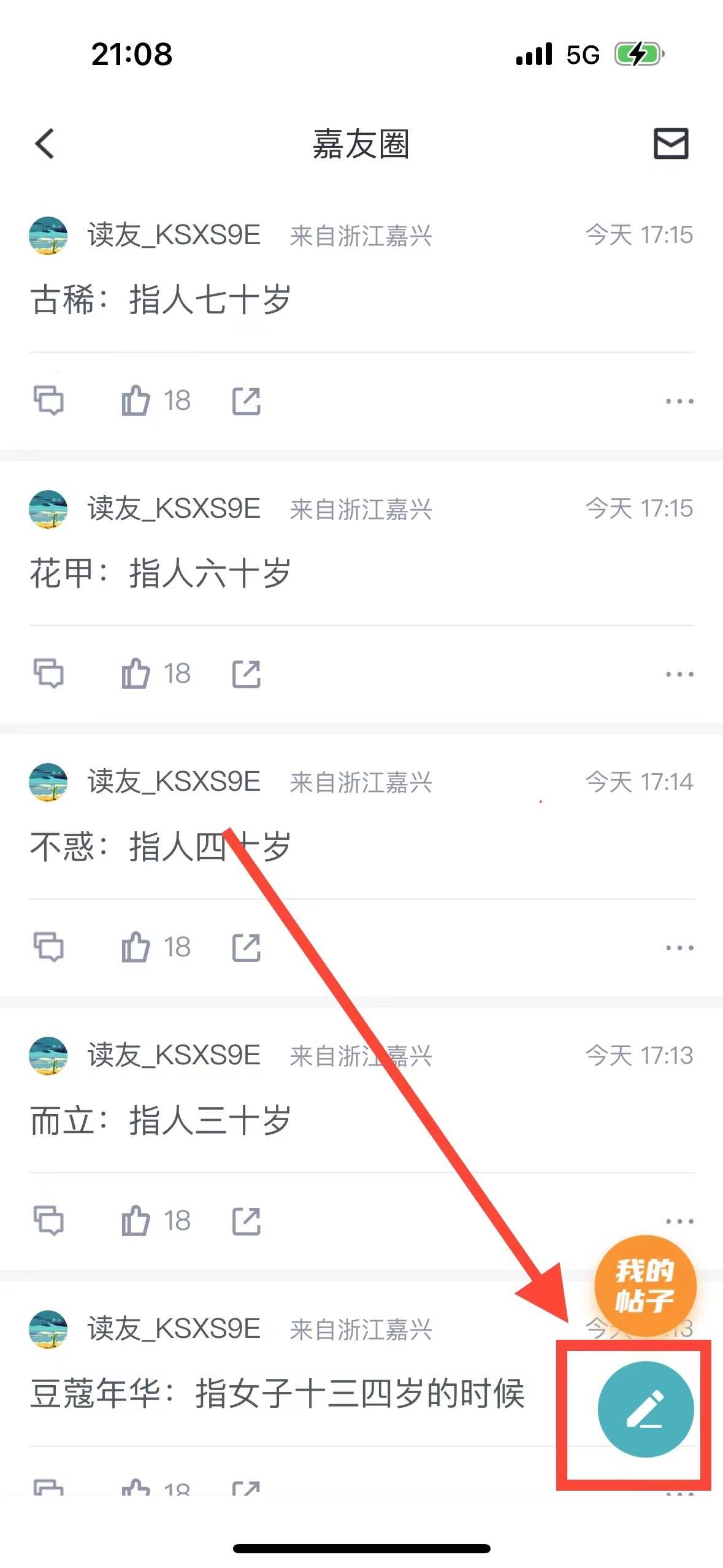The height and width of the screenshot is (1568, 723).
Task: Like the 不惑 post
Action: (x=136, y=947)
